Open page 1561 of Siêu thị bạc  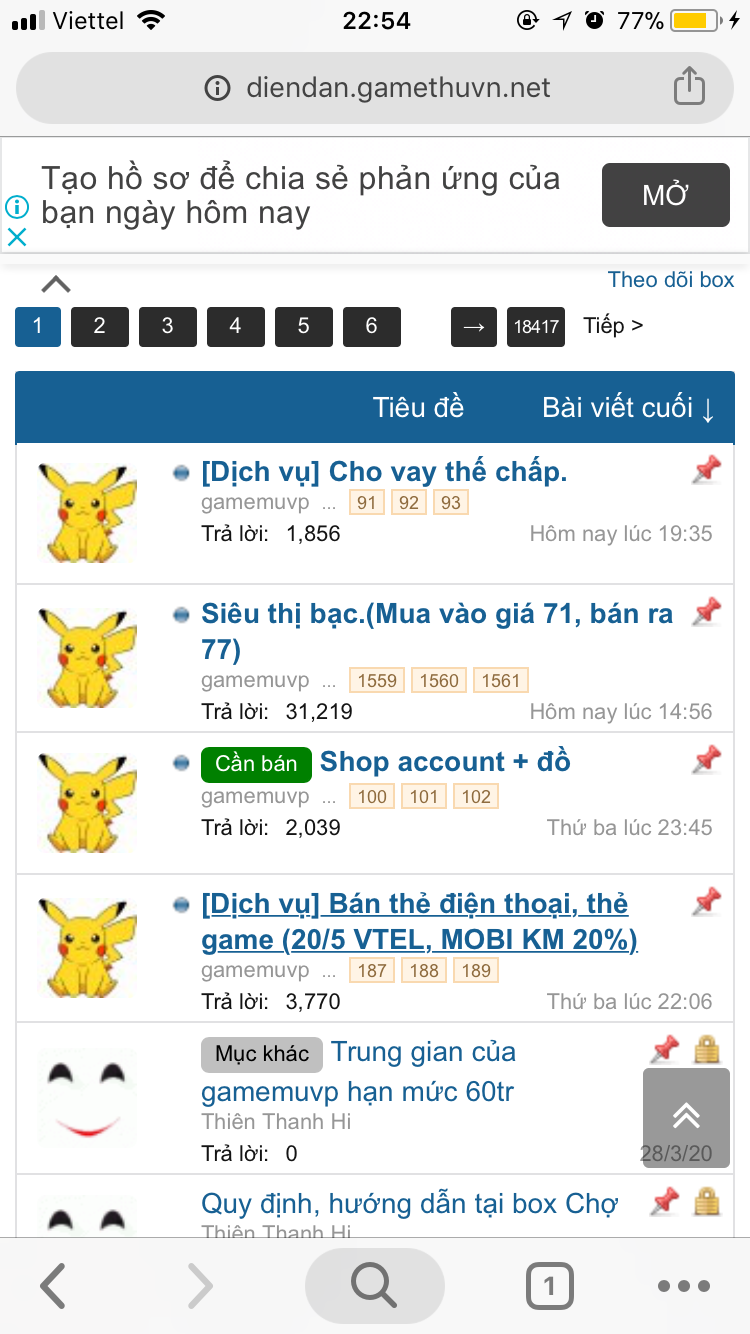click(500, 681)
